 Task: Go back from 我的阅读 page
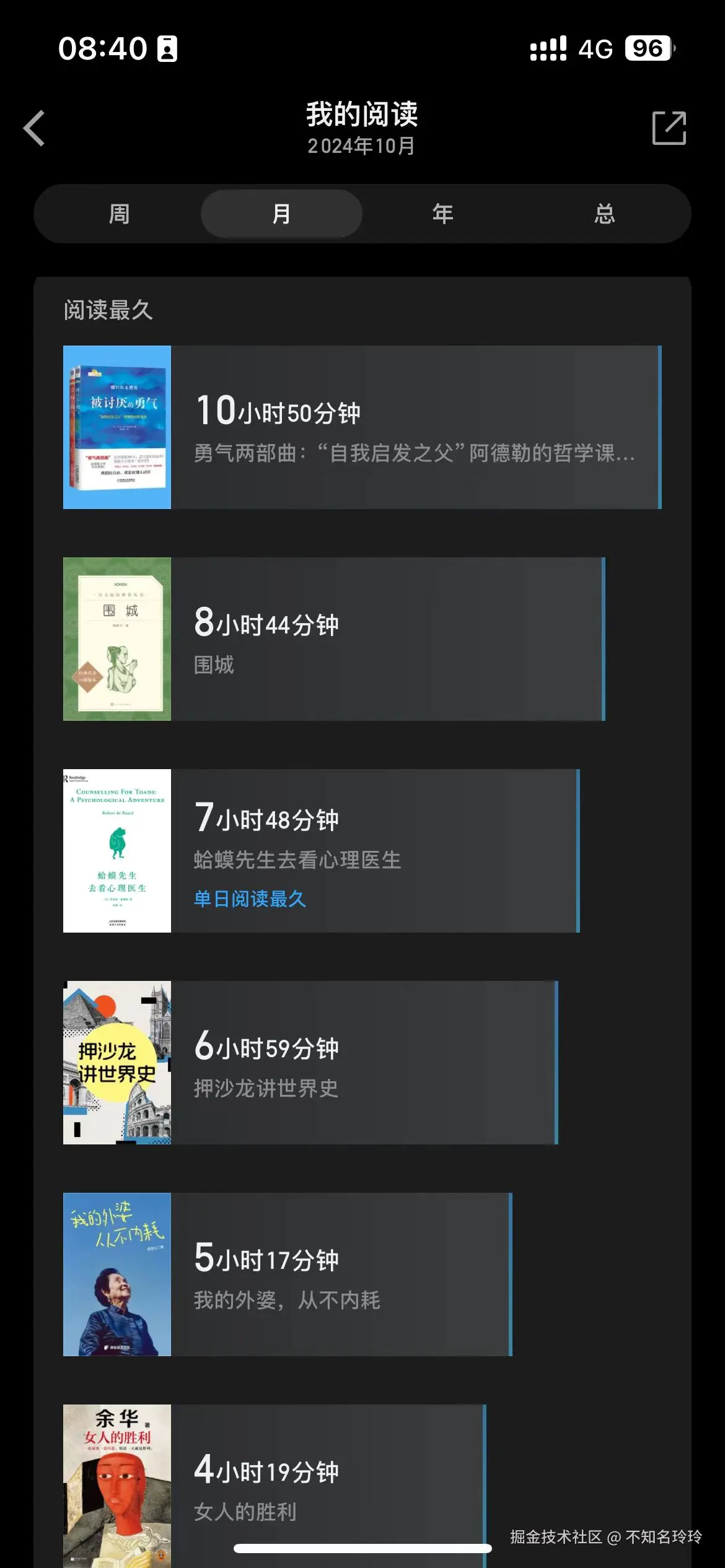coord(34,128)
